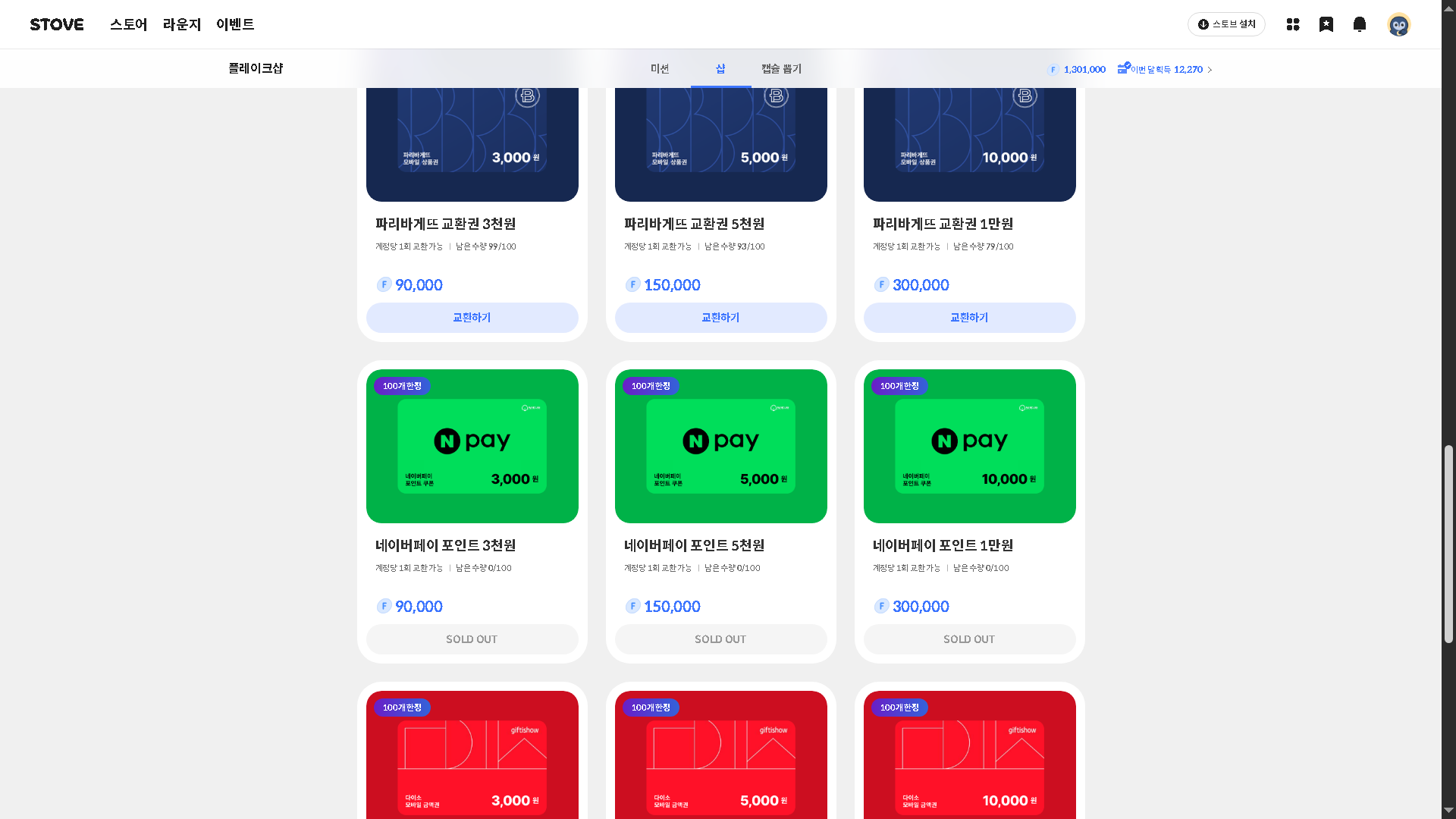Image resolution: width=1456 pixels, height=819 pixels.
Task: Exchange for 파리바게뜨 교환권 5천원
Action: (x=720, y=318)
